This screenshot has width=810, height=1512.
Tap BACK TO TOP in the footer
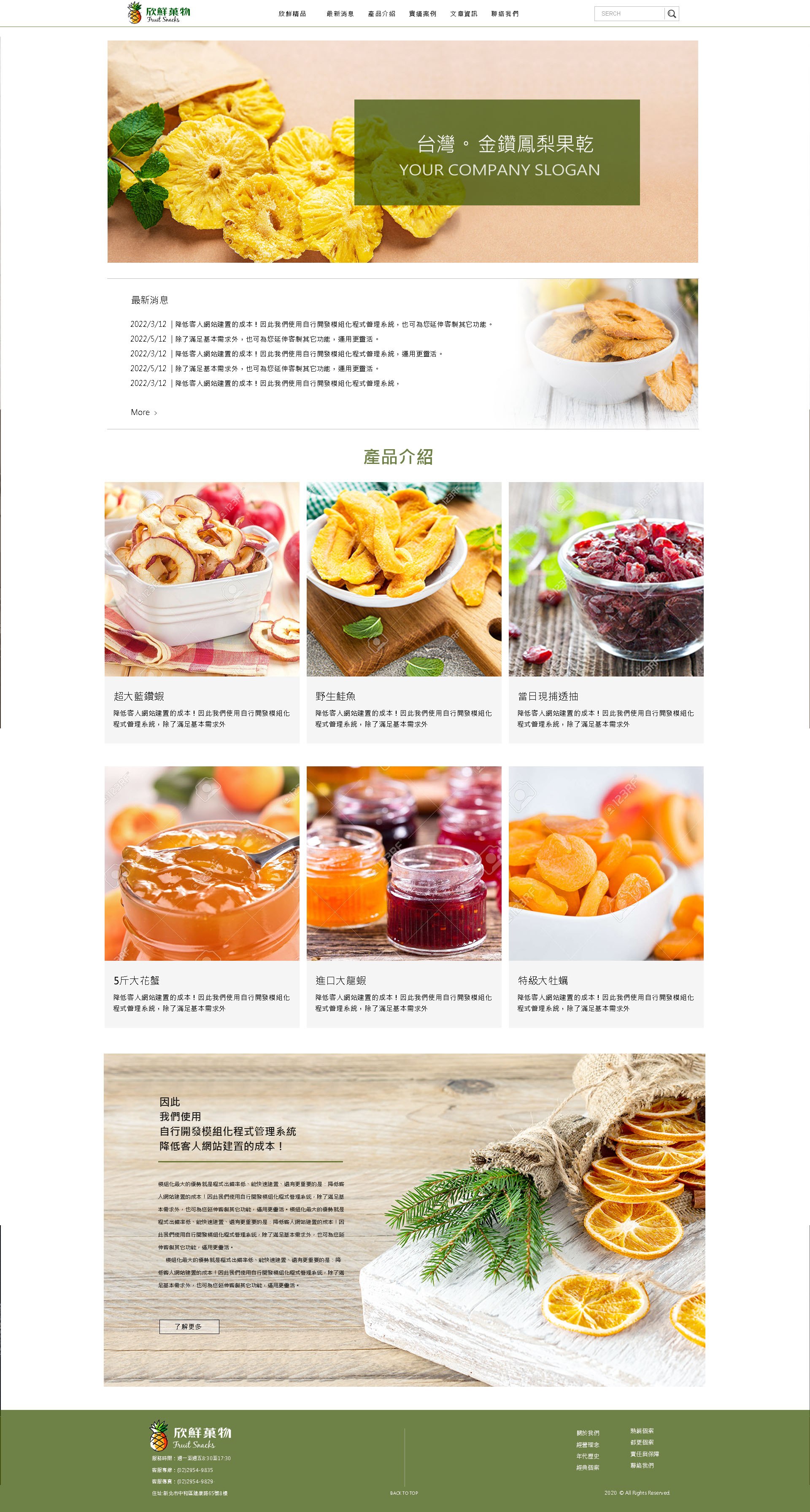(x=404, y=1493)
